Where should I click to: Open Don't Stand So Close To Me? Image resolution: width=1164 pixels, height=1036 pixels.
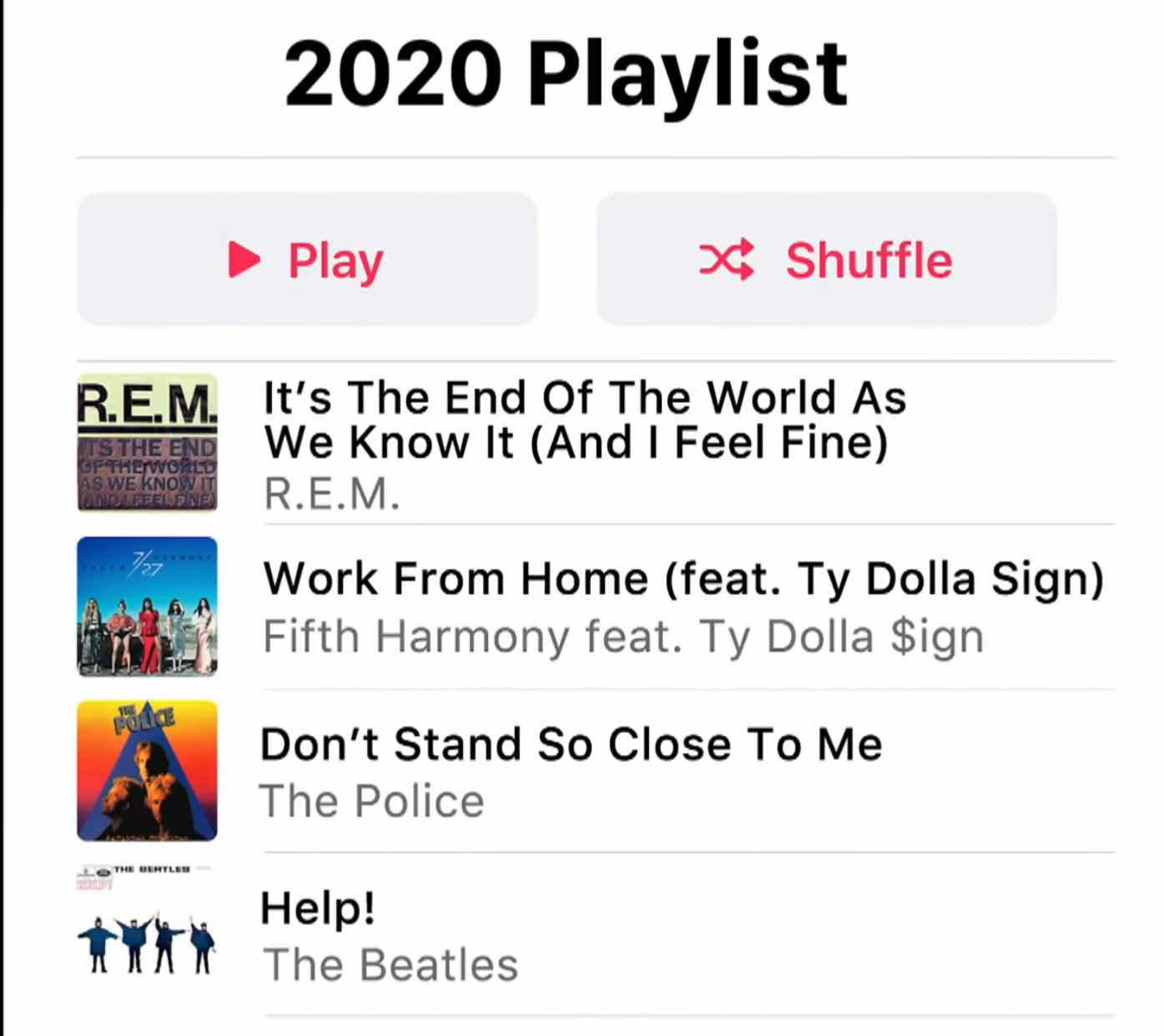[x=571, y=772]
